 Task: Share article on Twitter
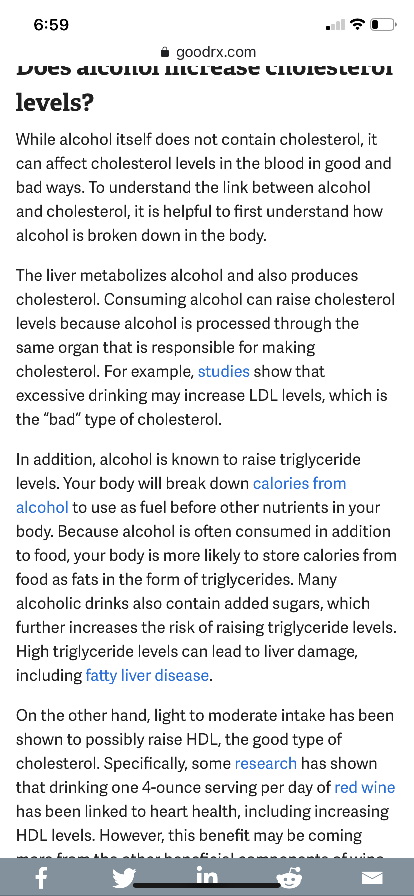pyautogui.click(x=124, y=877)
